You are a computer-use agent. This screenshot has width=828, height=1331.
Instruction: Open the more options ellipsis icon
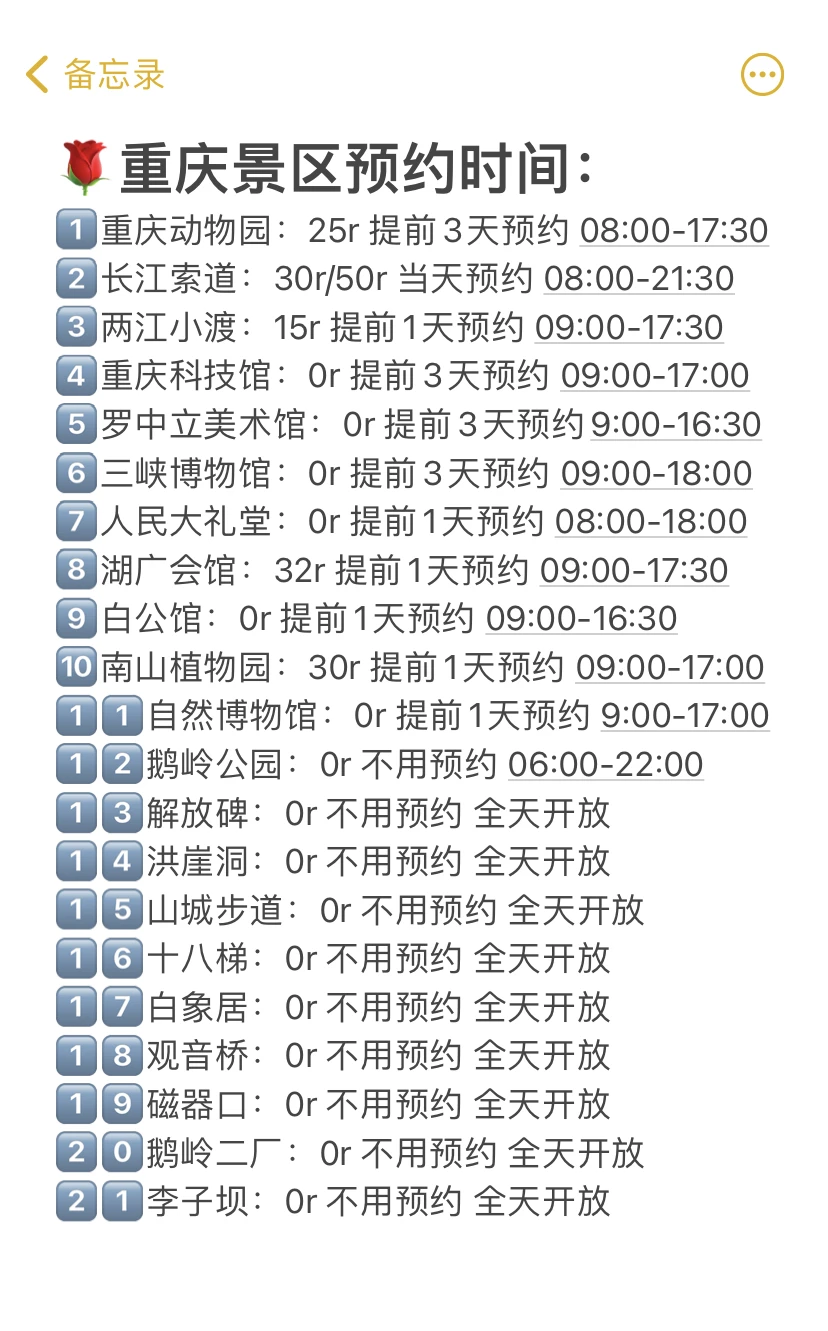tap(762, 74)
